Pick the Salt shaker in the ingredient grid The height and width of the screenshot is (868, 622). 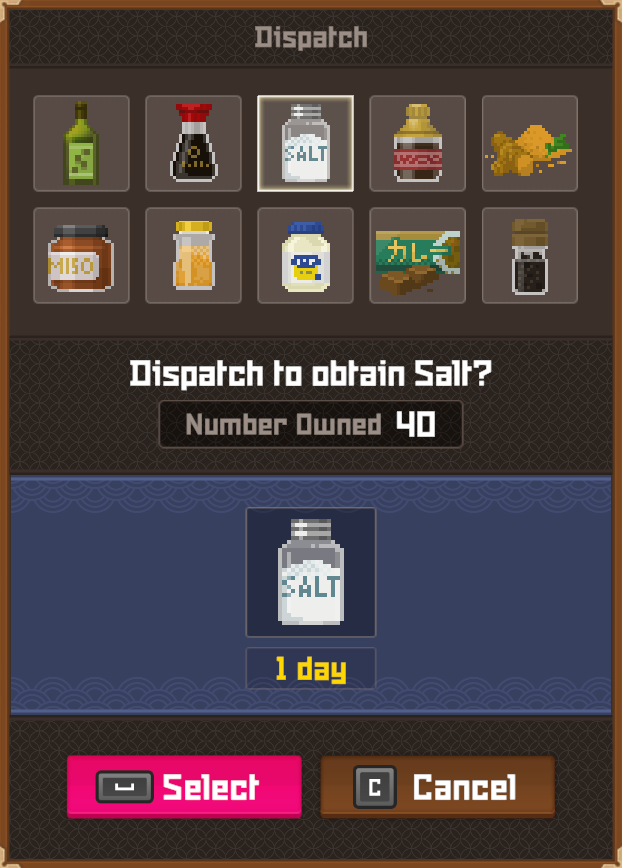click(x=305, y=143)
